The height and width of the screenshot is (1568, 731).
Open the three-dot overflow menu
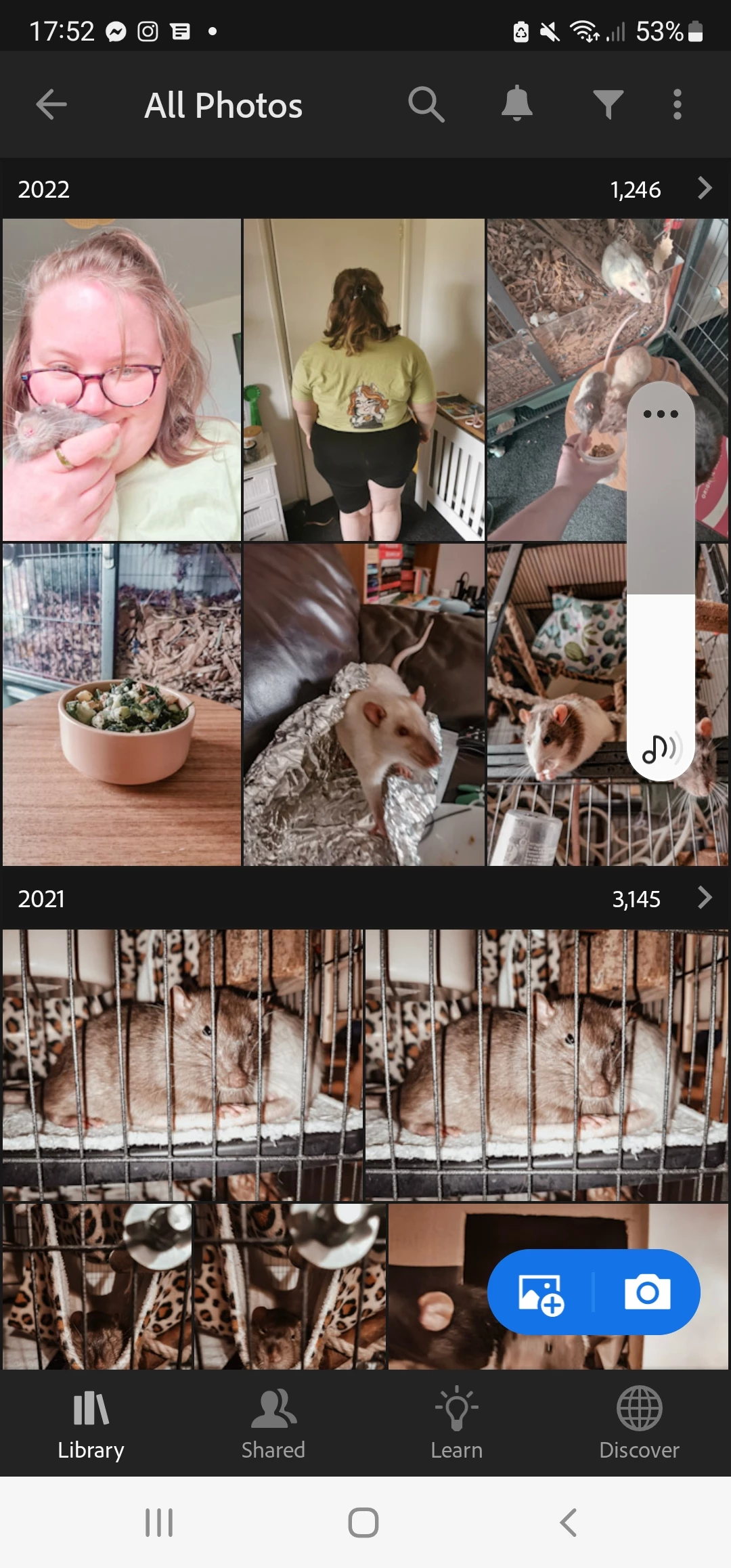coord(677,105)
